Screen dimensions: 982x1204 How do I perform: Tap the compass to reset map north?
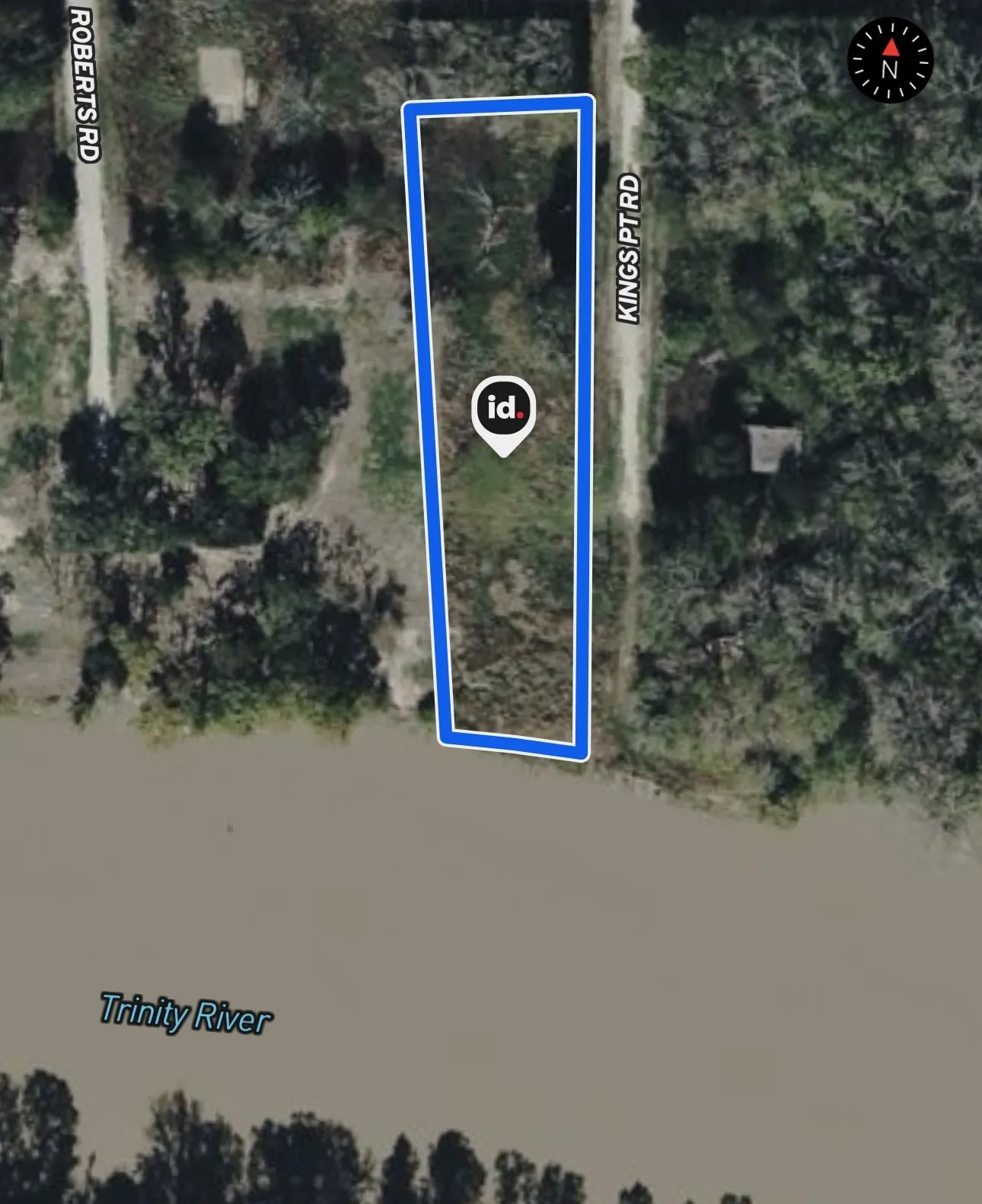(890, 61)
